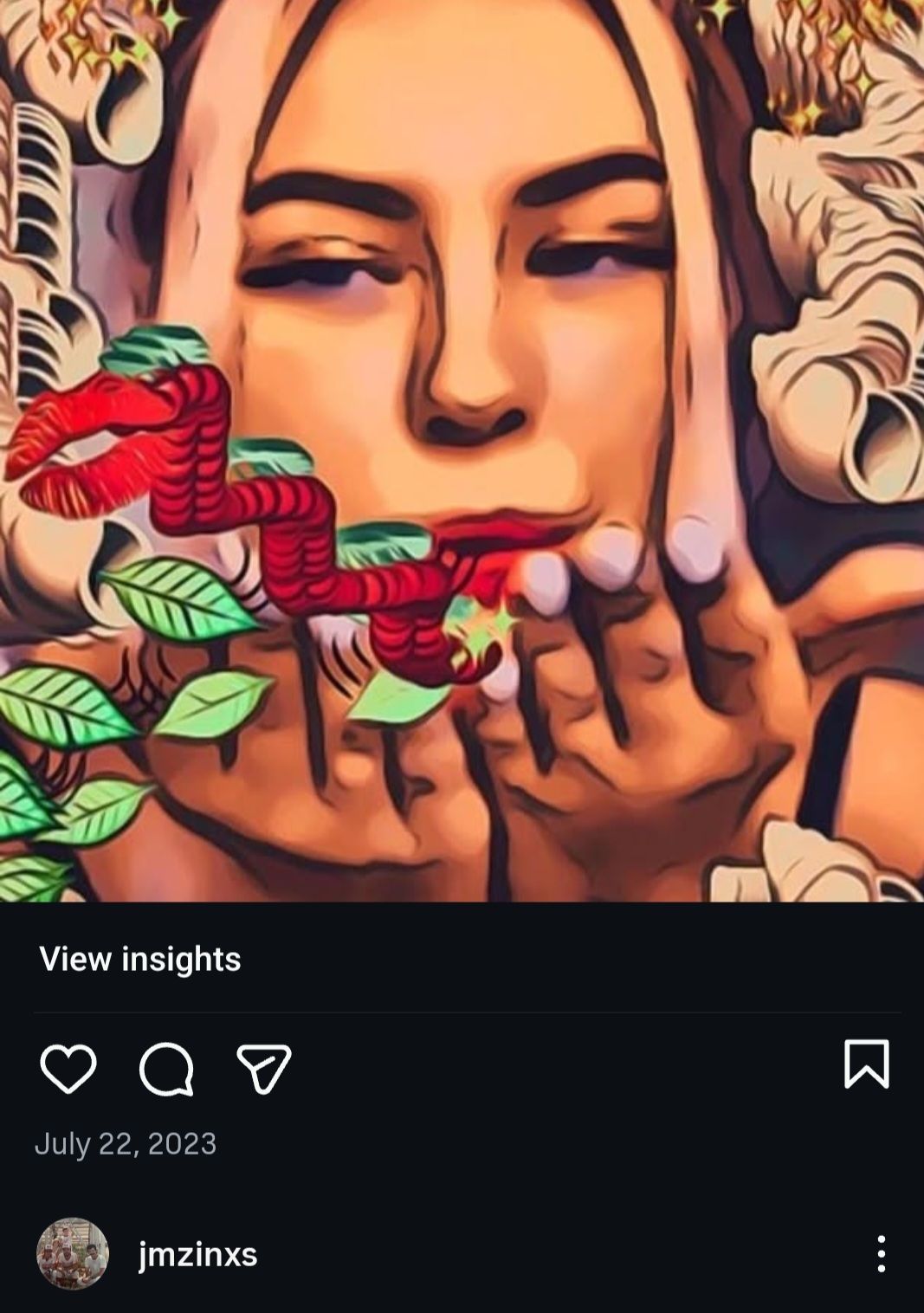The image size is (924, 1313).
Task: Share the post via the paper plane icon
Action: pos(264,1069)
